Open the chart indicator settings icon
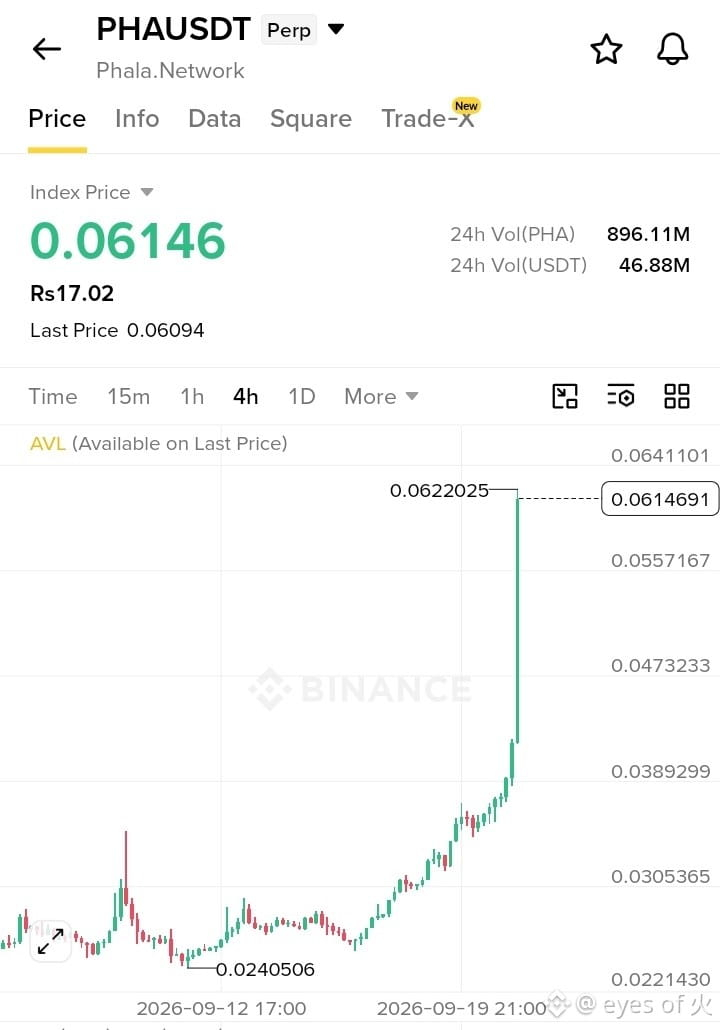This screenshot has width=720, height=1030. (620, 396)
